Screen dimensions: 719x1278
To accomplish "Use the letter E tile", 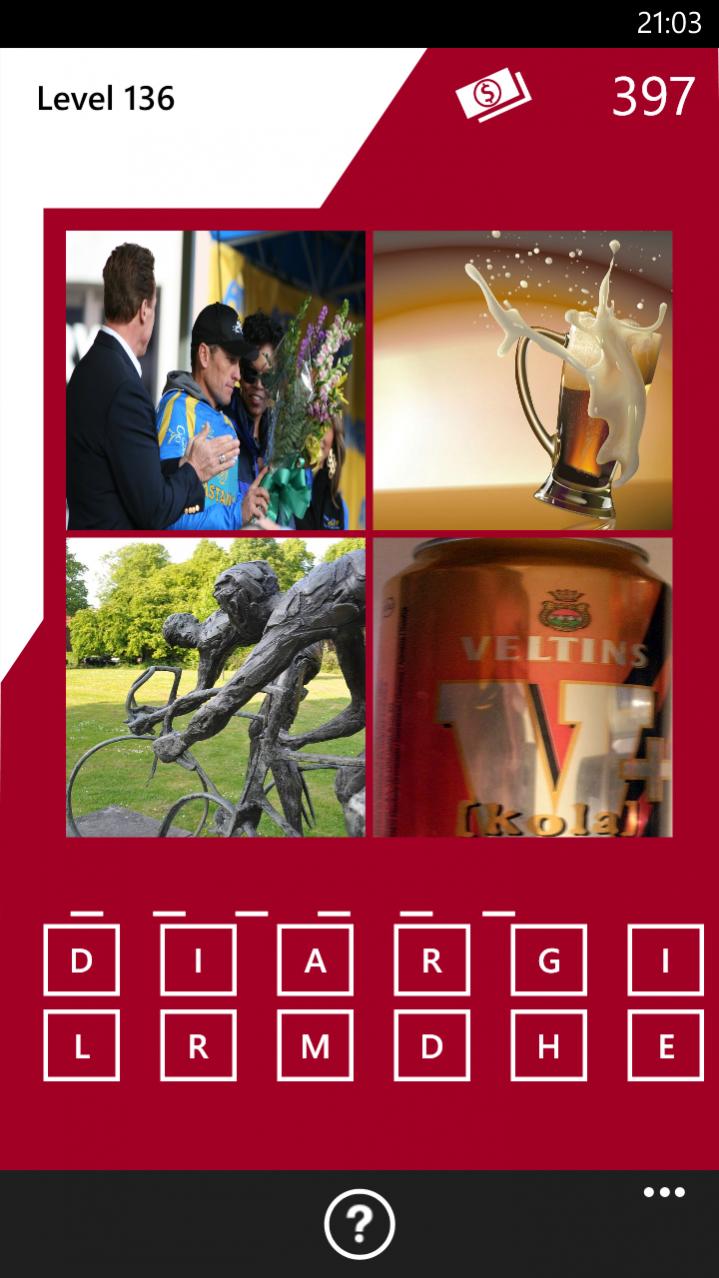I will point(666,1046).
